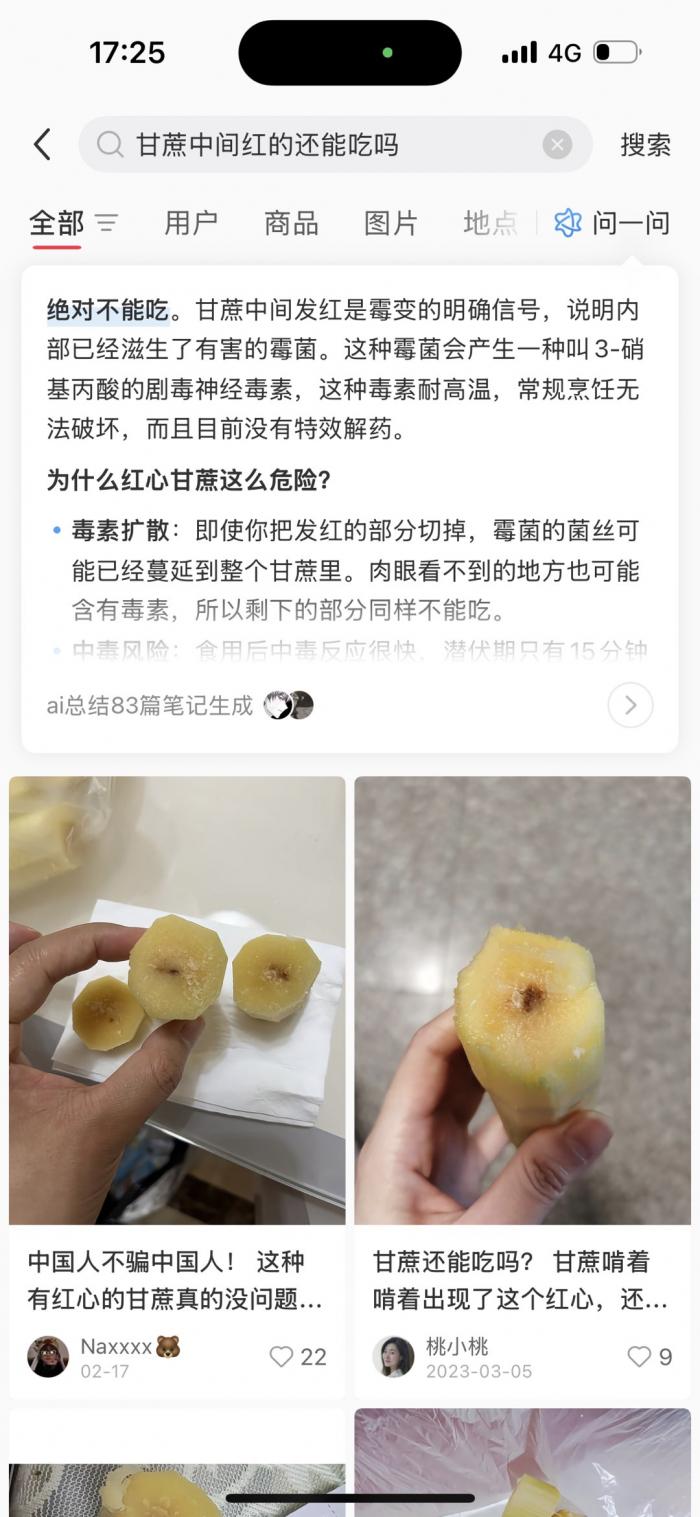This screenshot has width=700, height=1517.
Task: Switch to the 地点 tab
Action: click(x=490, y=223)
